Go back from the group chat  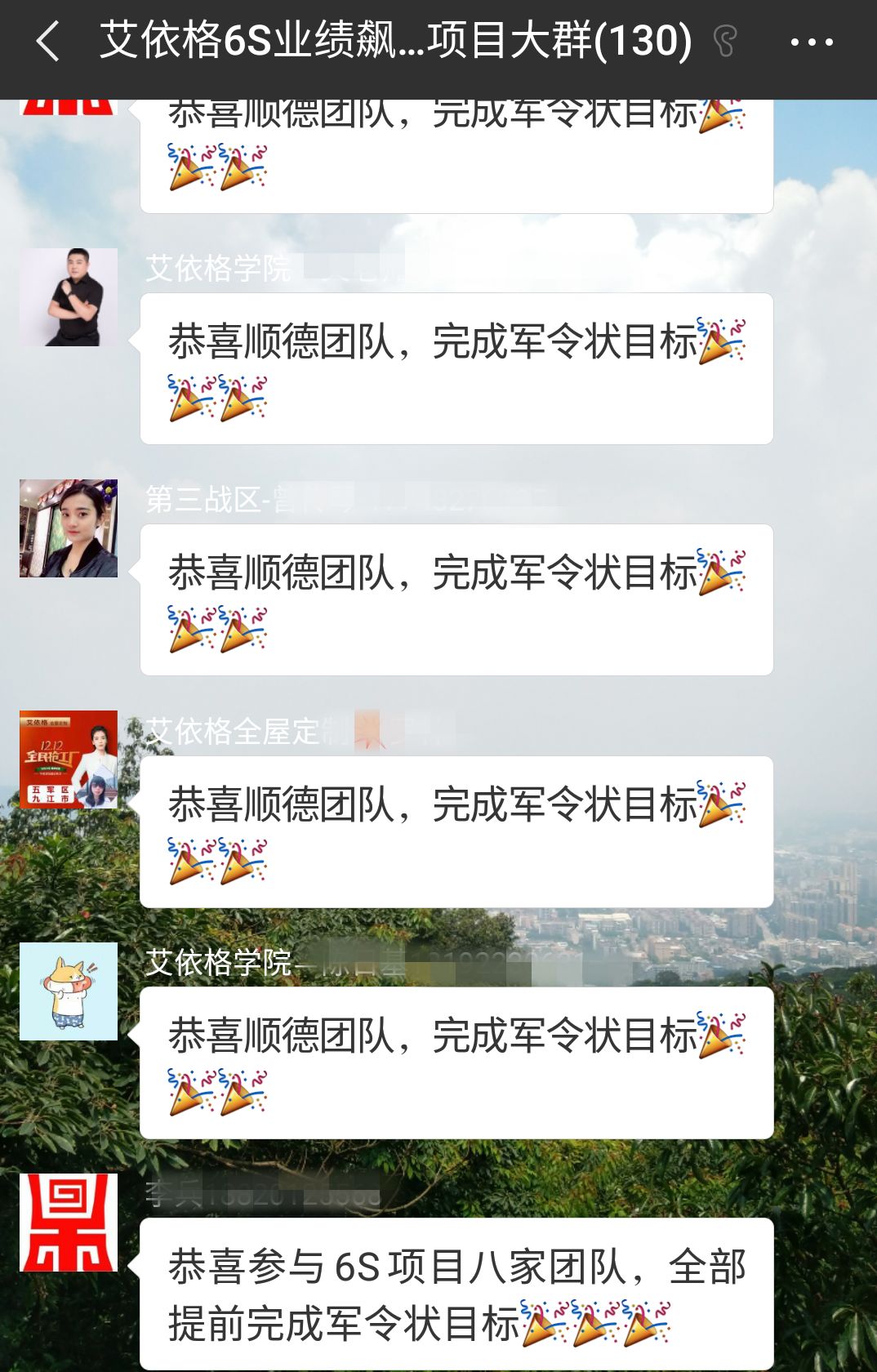coord(49,41)
